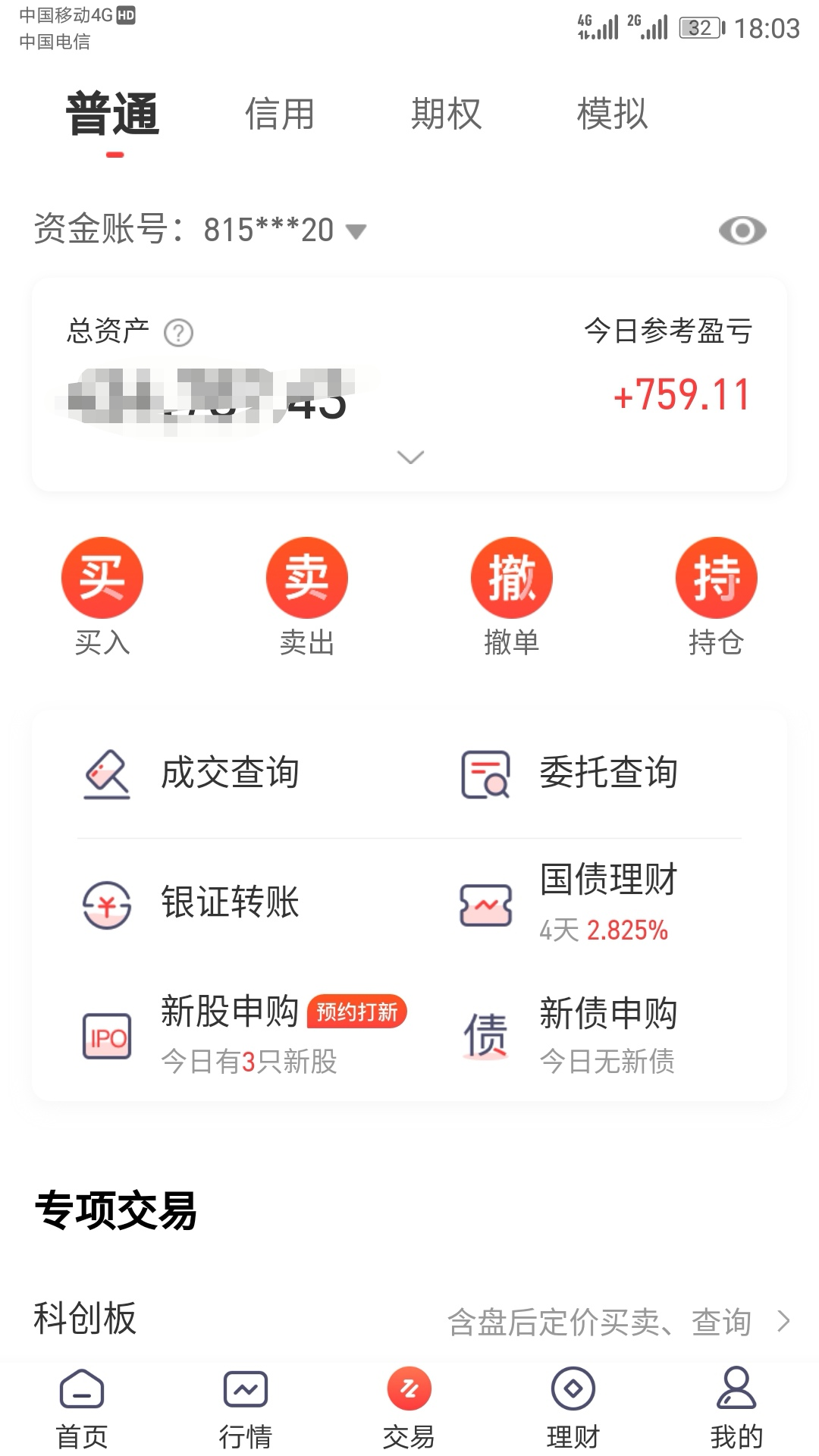
Task: Switch to the 信用 tab
Action: pyautogui.click(x=279, y=115)
